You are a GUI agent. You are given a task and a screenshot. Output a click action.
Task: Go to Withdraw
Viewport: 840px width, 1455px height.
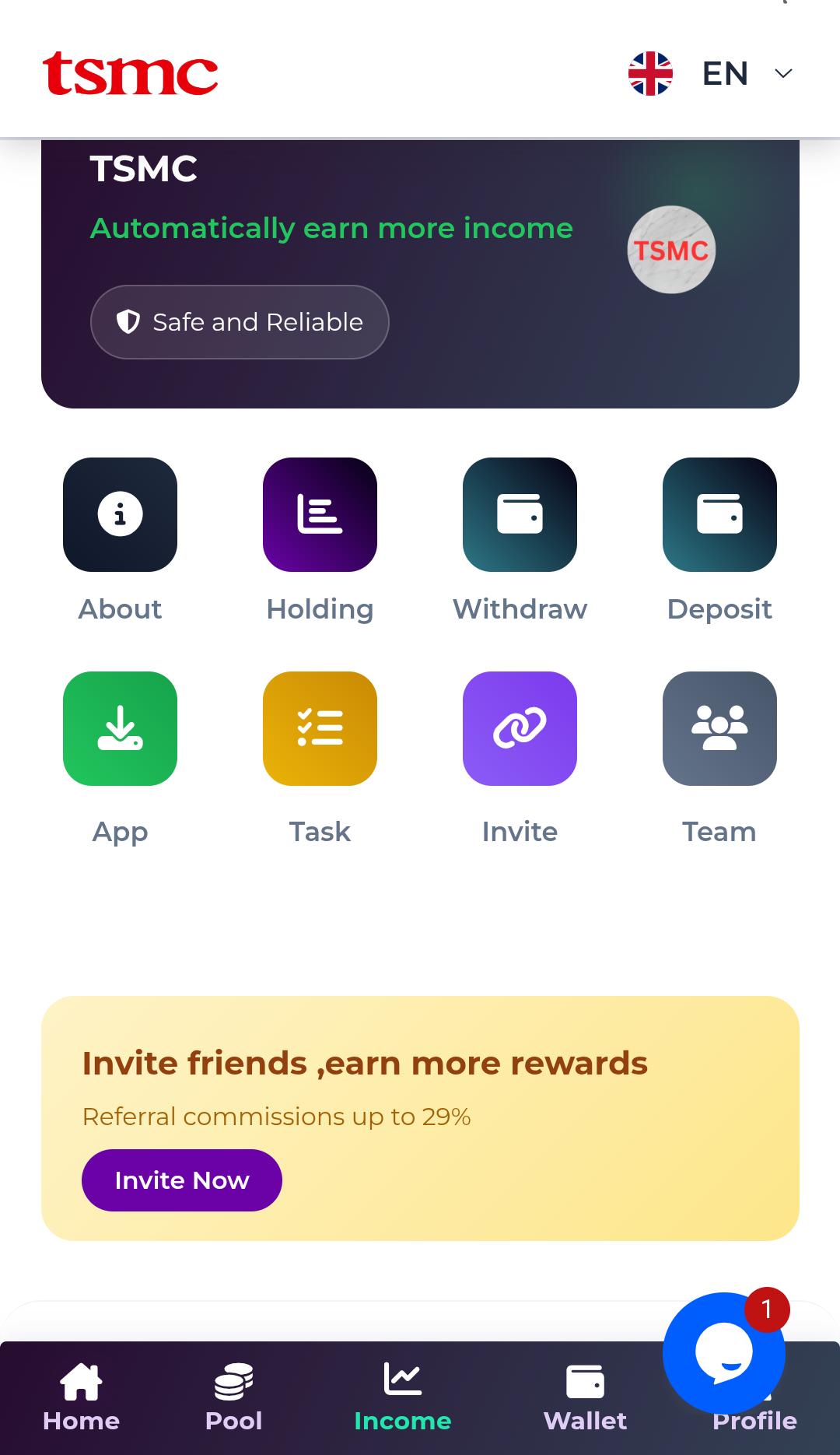click(x=520, y=515)
